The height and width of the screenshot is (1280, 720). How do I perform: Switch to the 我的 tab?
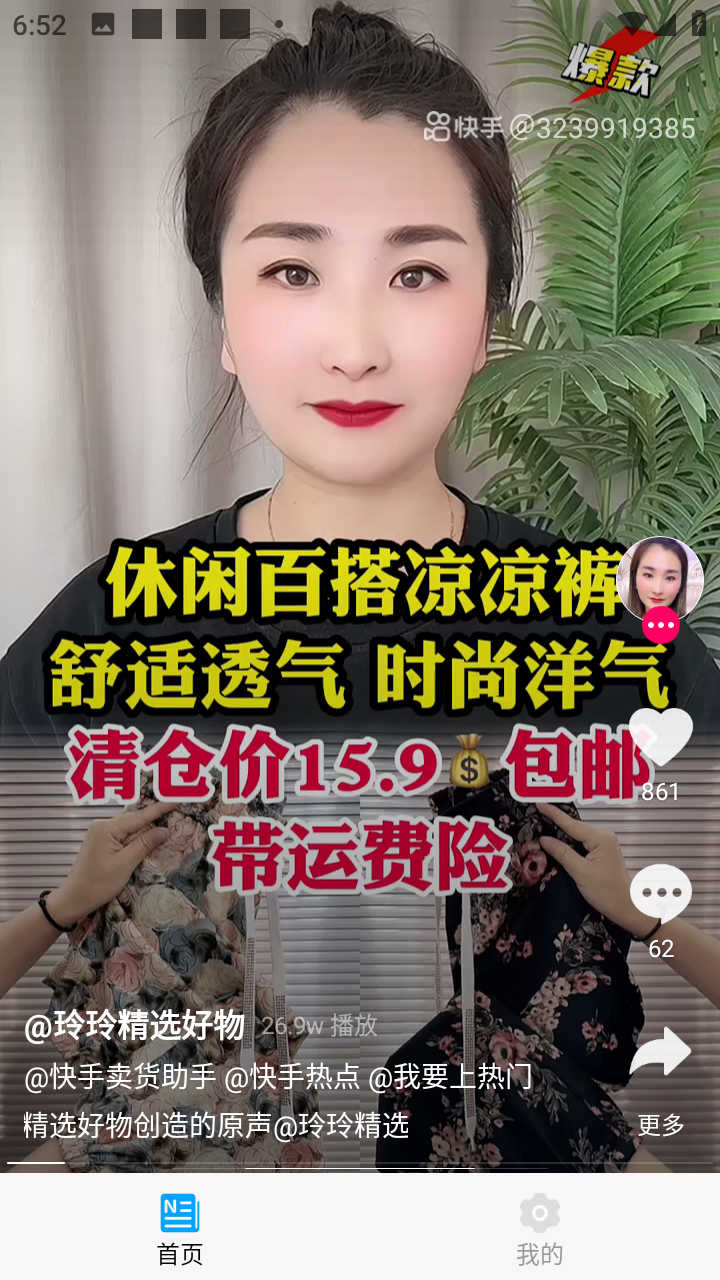click(x=540, y=1228)
